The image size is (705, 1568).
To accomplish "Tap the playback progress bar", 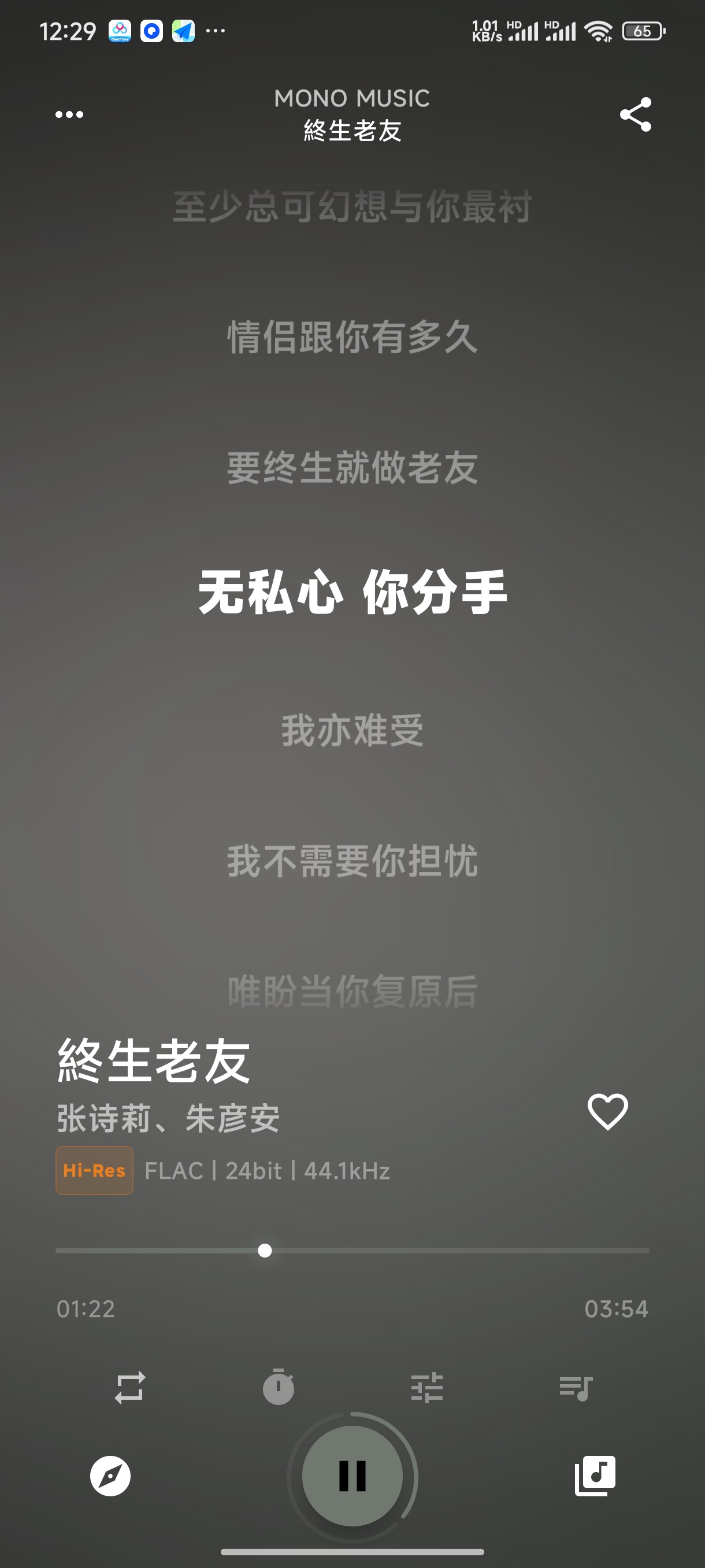I will pos(353,1250).
